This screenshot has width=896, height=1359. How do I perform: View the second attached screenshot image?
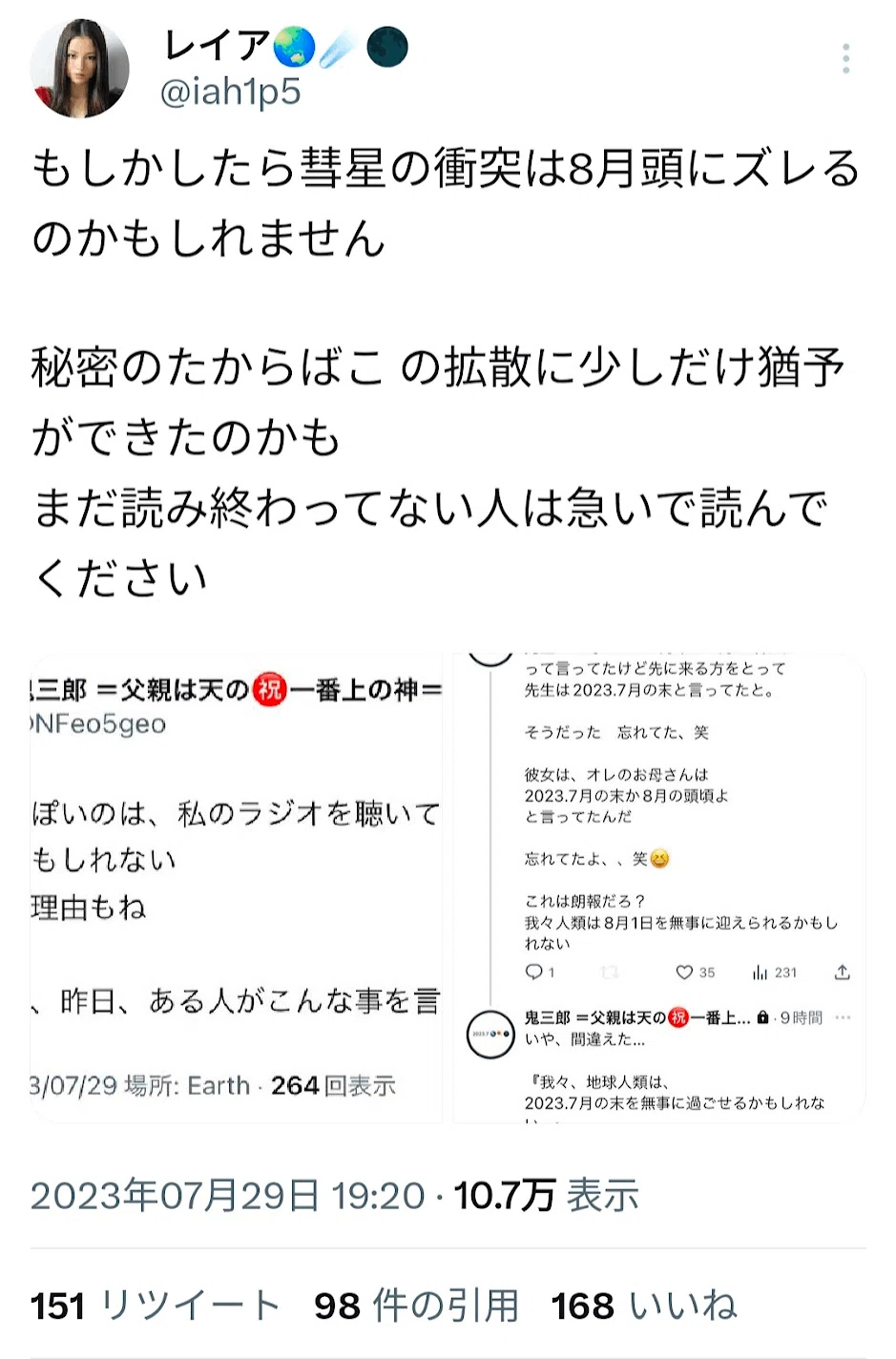click(659, 888)
